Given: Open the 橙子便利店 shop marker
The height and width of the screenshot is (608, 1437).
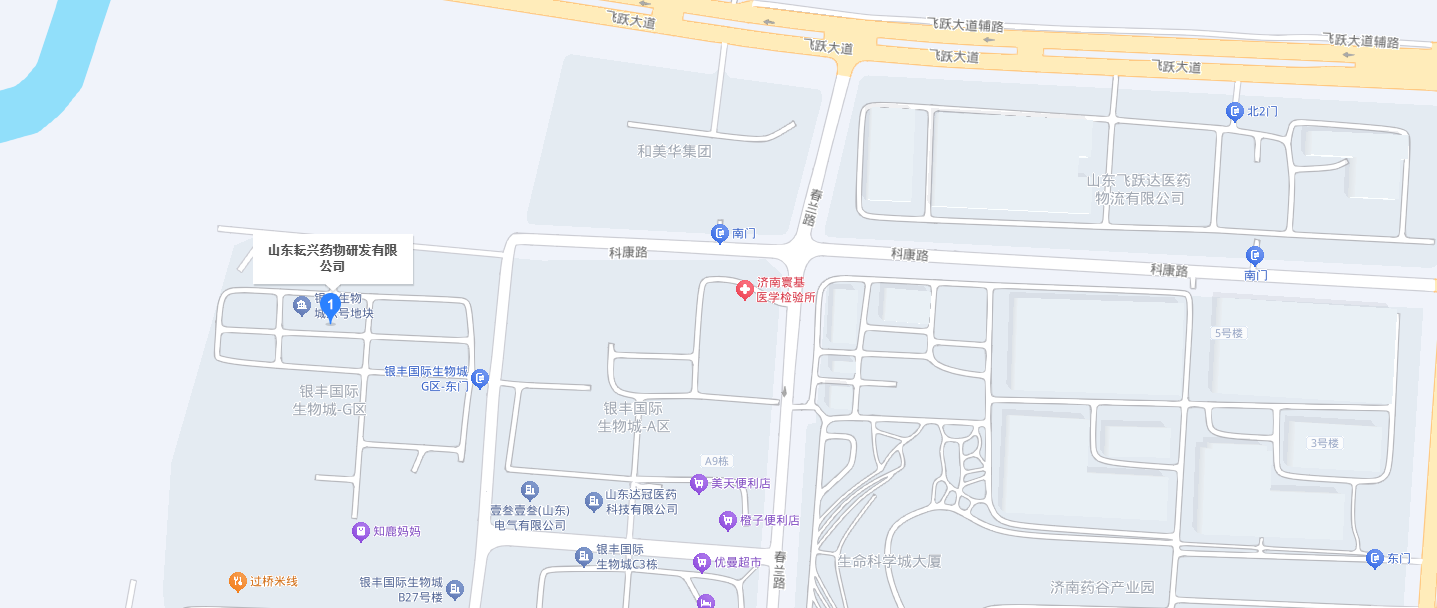Looking at the screenshot, I should 728,520.
